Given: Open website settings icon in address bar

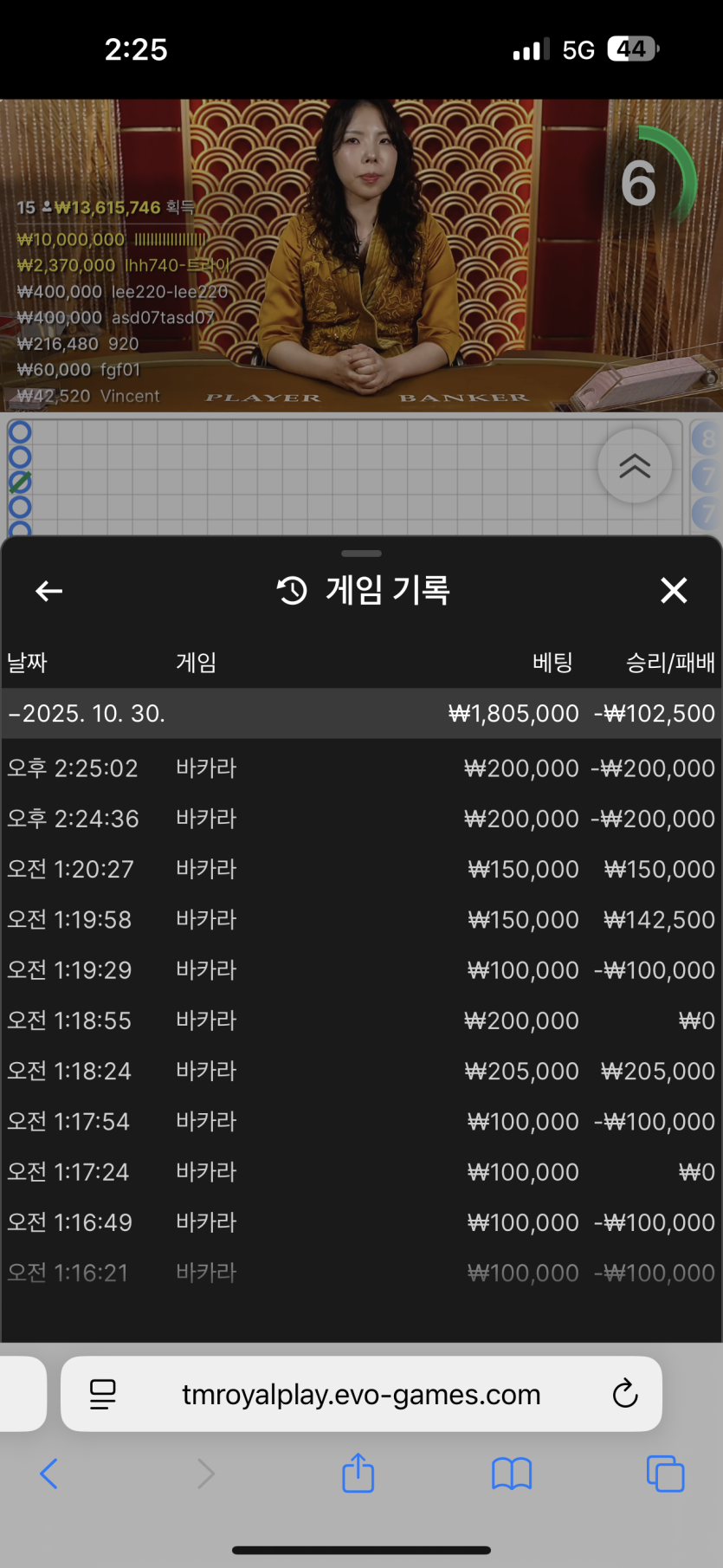Looking at the screenshot, I should (103, 1394).
